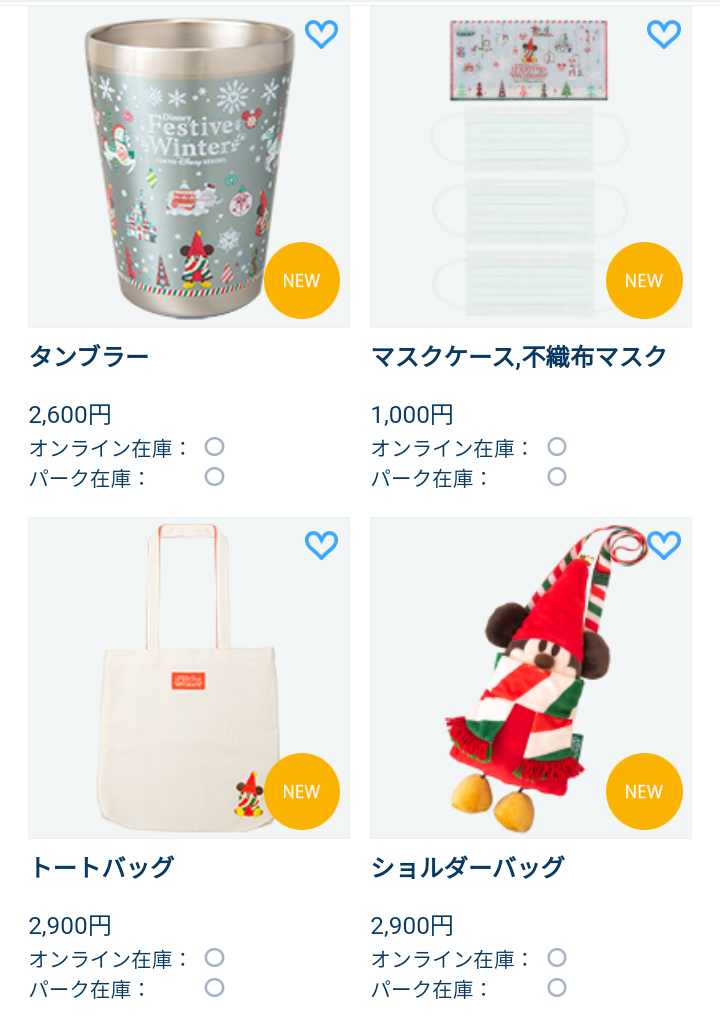720x1028 pixels.
Task: Click the NEW badge on the tumbler
Action: (x=301, y=280)
